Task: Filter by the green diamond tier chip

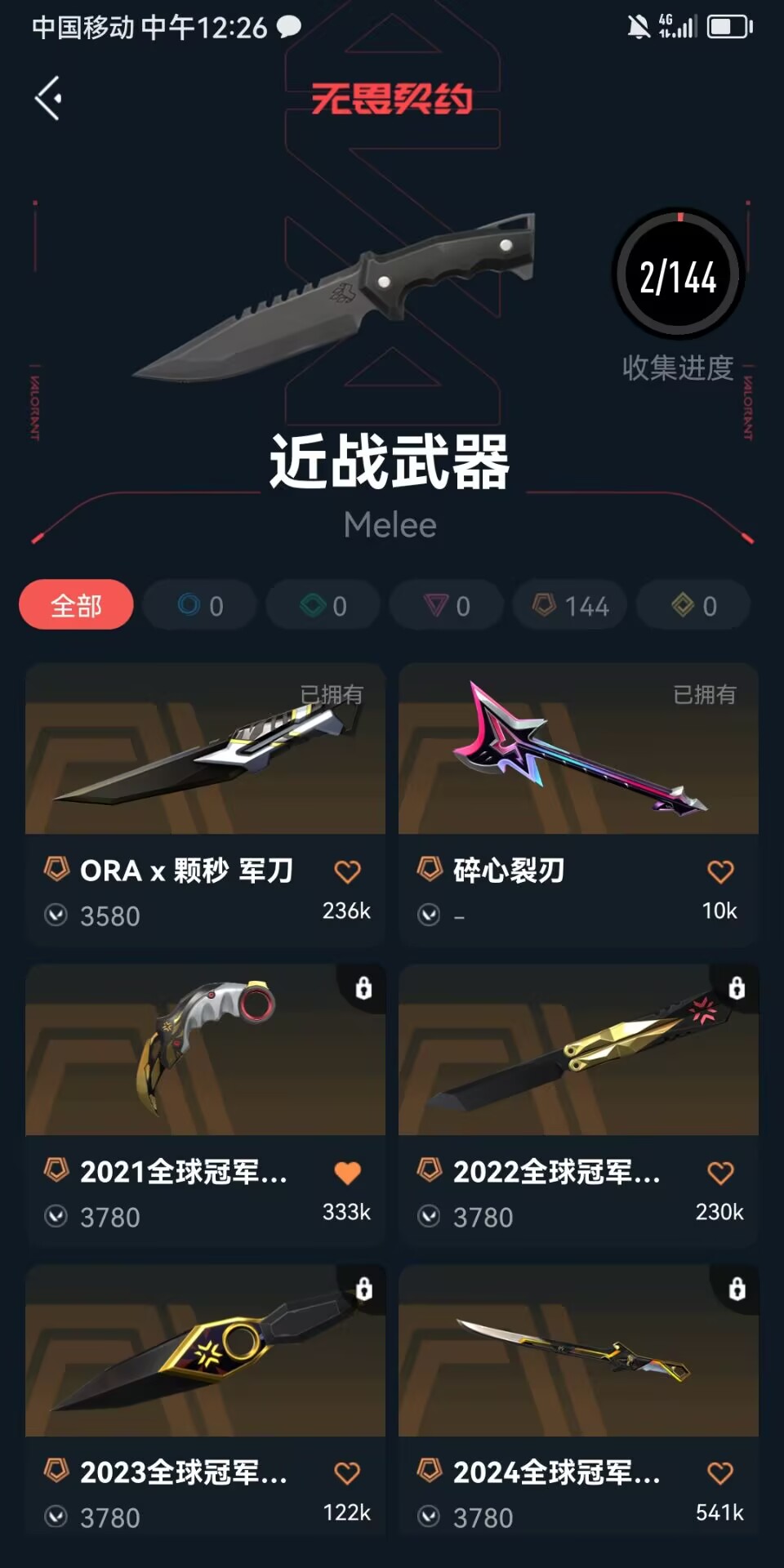Action: point(323,605)
